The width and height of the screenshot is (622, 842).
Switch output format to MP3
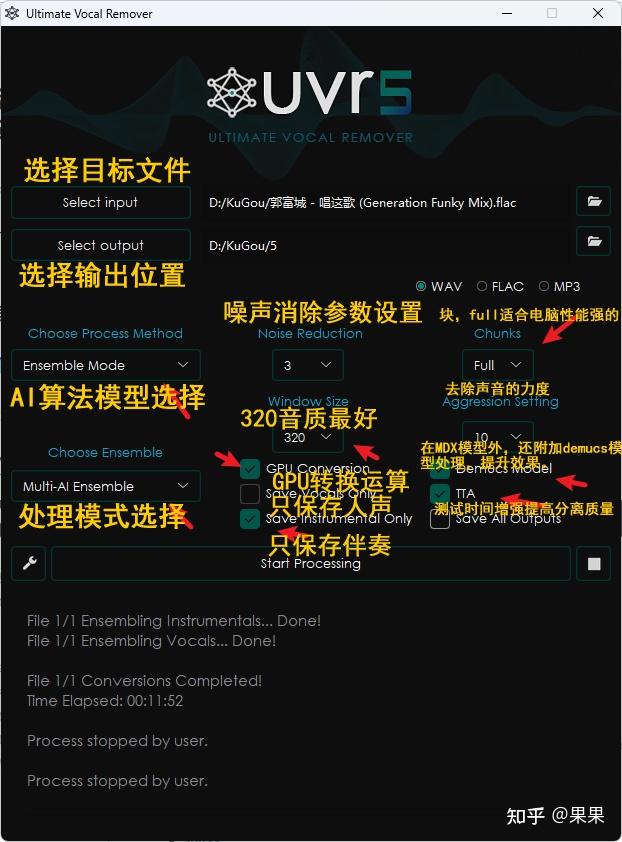coord(544,286)
